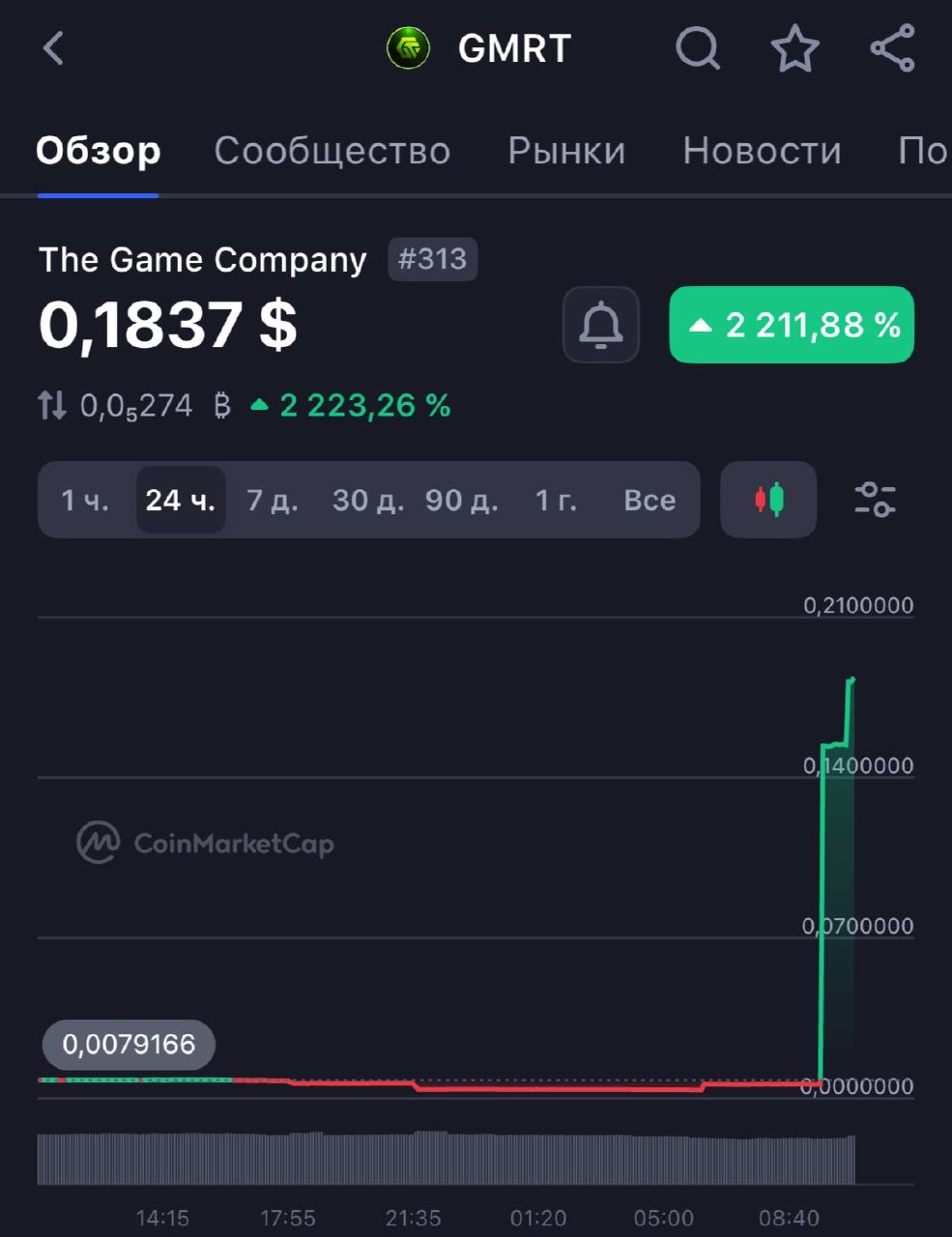The image size is (952, 1237).
Task: Open the chart settings sliders icon
Action: click(x=875, y=500)
